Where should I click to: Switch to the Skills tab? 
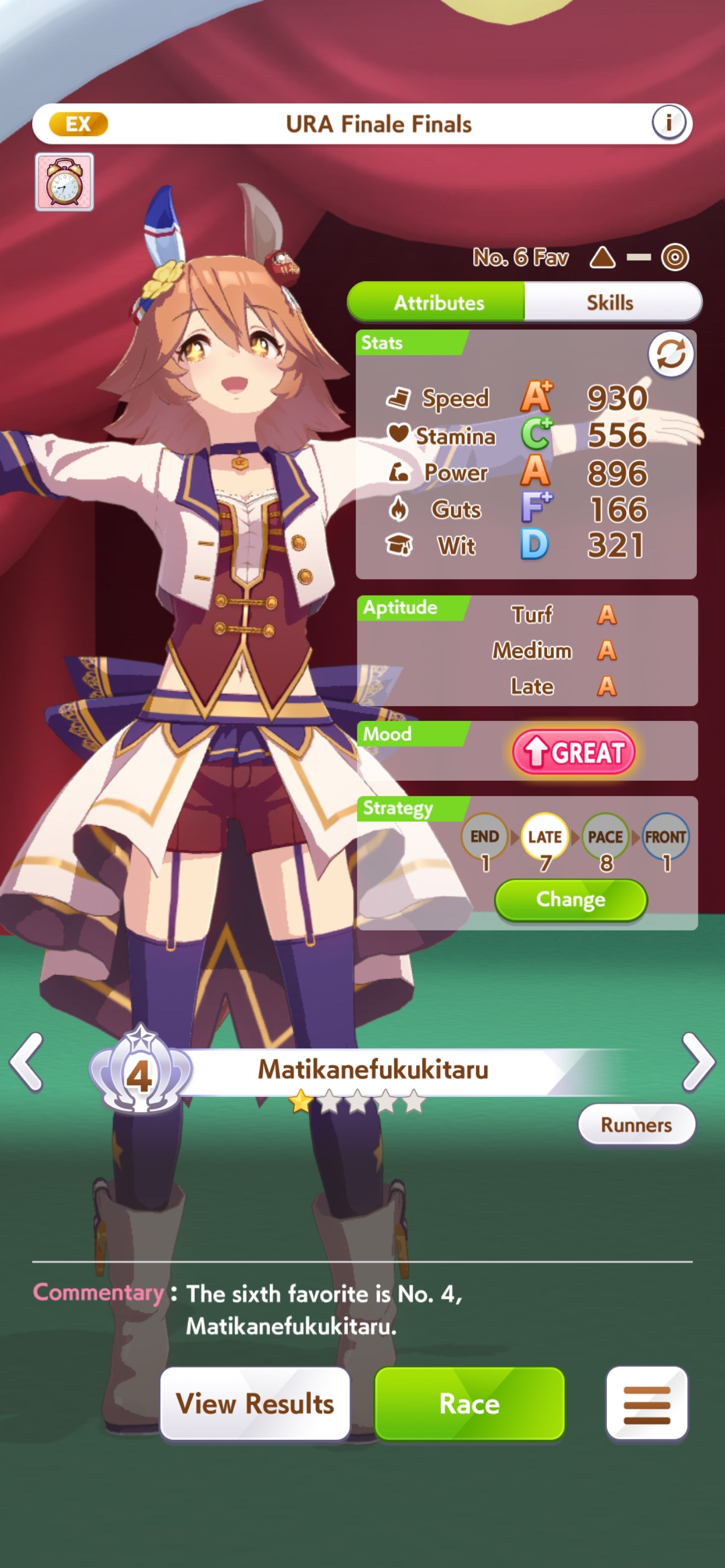tap(610, 303)
